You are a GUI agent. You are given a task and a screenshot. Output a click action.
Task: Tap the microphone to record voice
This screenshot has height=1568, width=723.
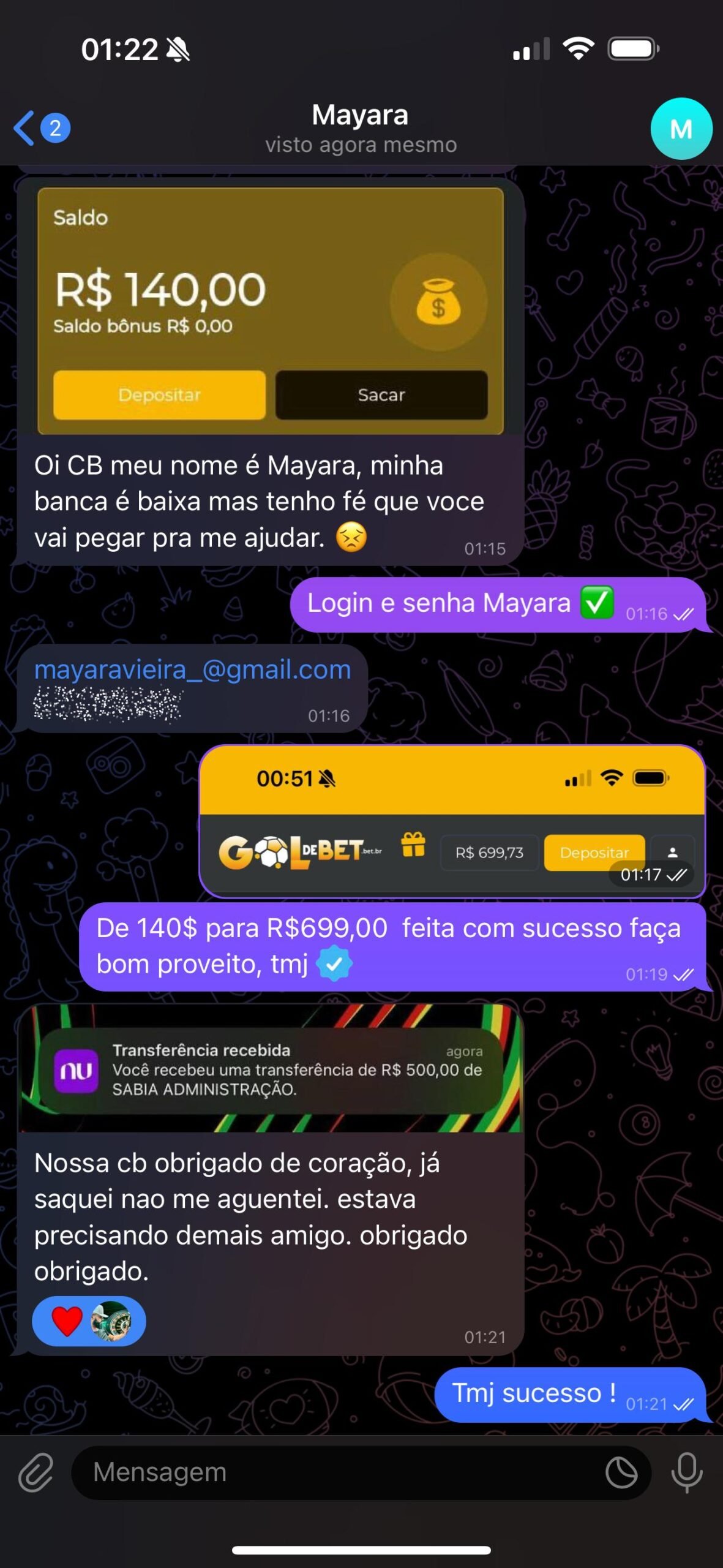(x=686, y=1472)
